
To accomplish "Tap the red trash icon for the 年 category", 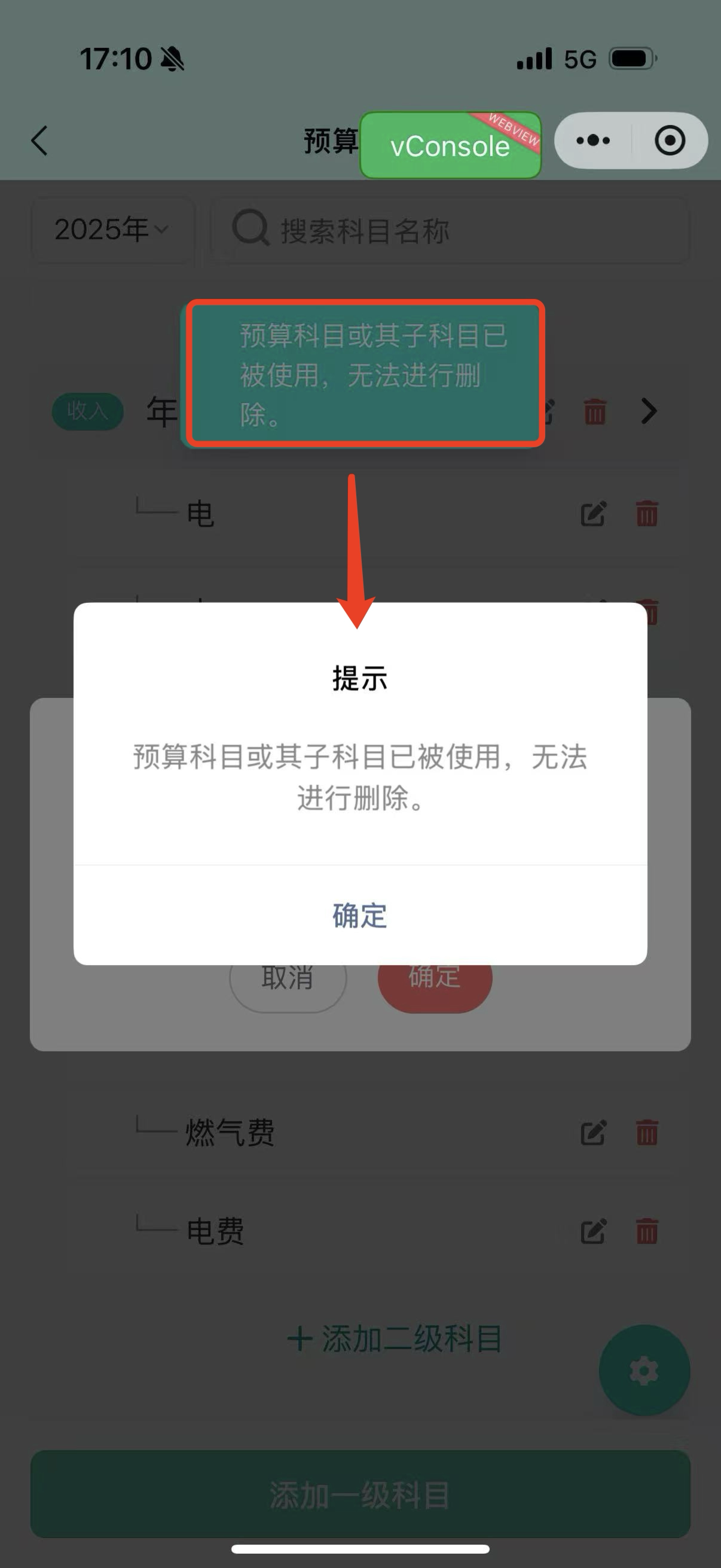I will (594, 411).
